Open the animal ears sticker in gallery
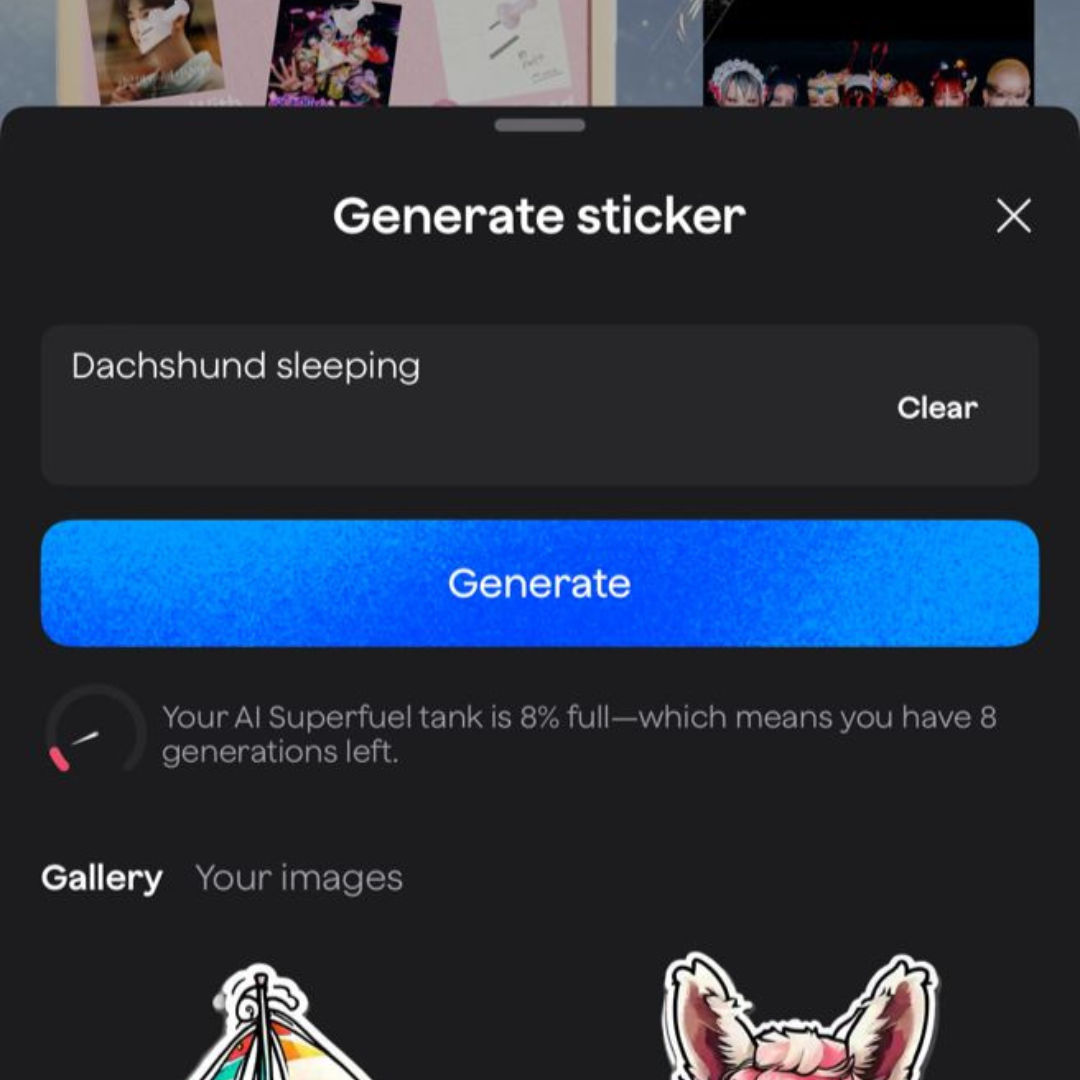This screenshot has width=1080, height=1080. 800,1020
